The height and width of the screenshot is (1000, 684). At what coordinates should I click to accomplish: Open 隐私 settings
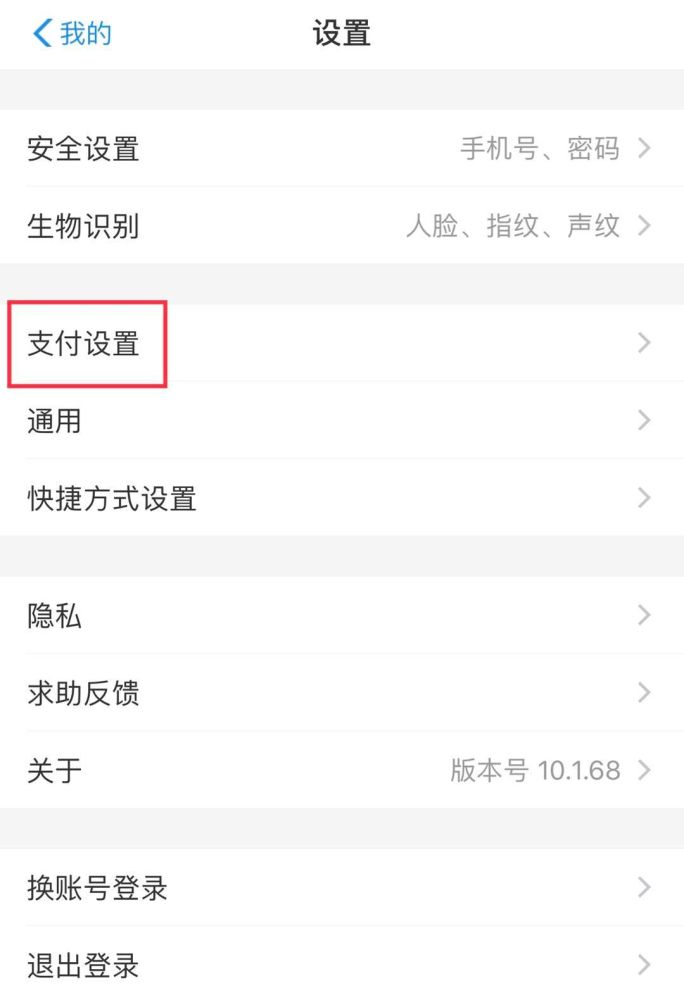[x=340, y=615]
